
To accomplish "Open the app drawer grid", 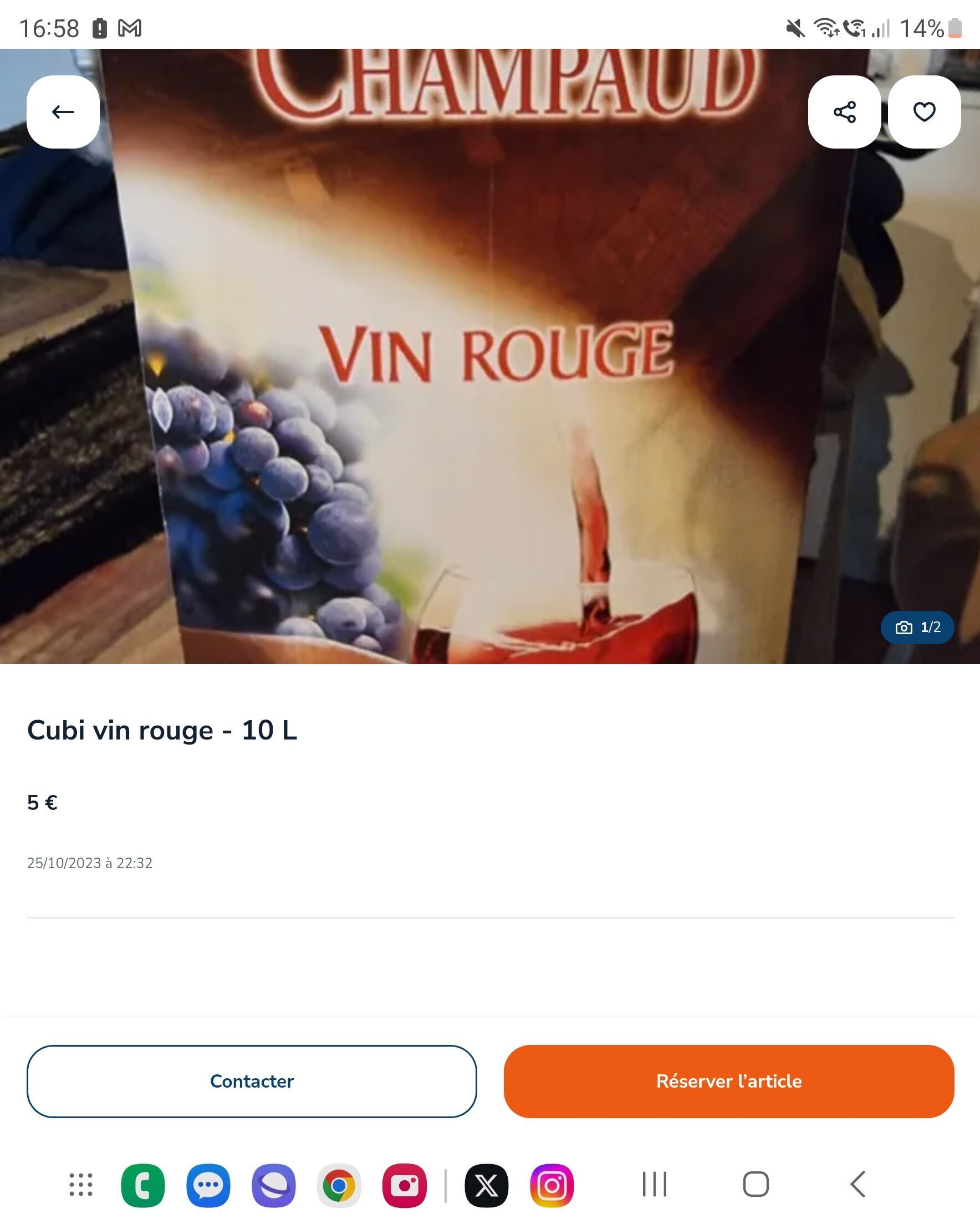I will (x=80, y=1185).
